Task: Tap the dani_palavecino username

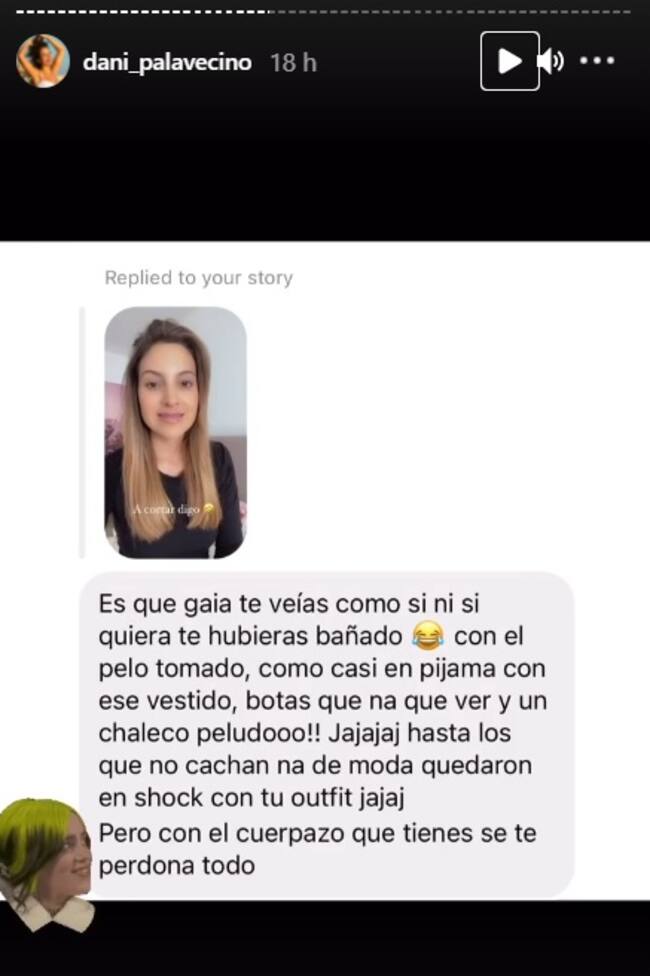Action: click(x=166, y=62)
